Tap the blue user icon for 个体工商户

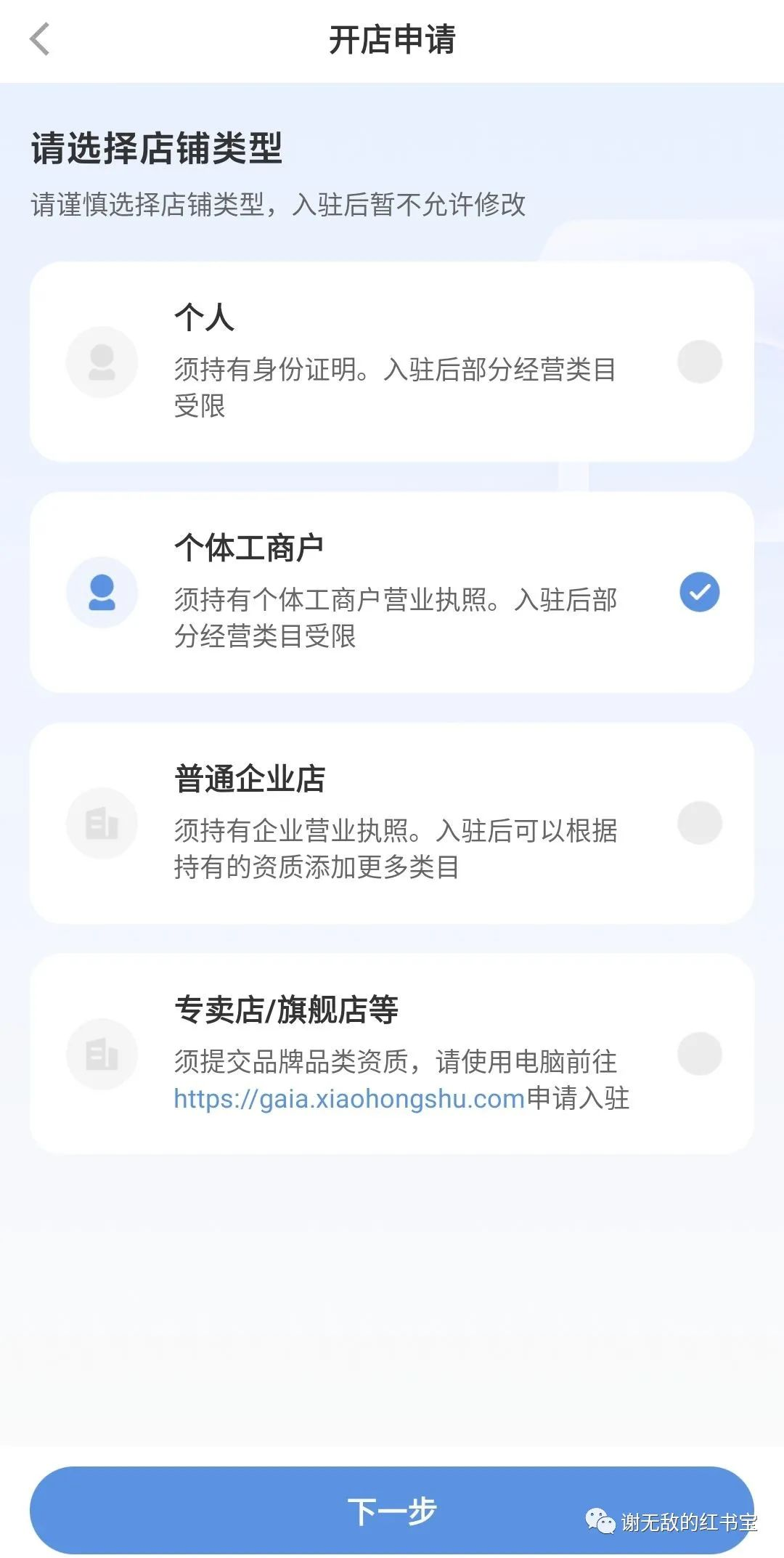coord(102,593)
